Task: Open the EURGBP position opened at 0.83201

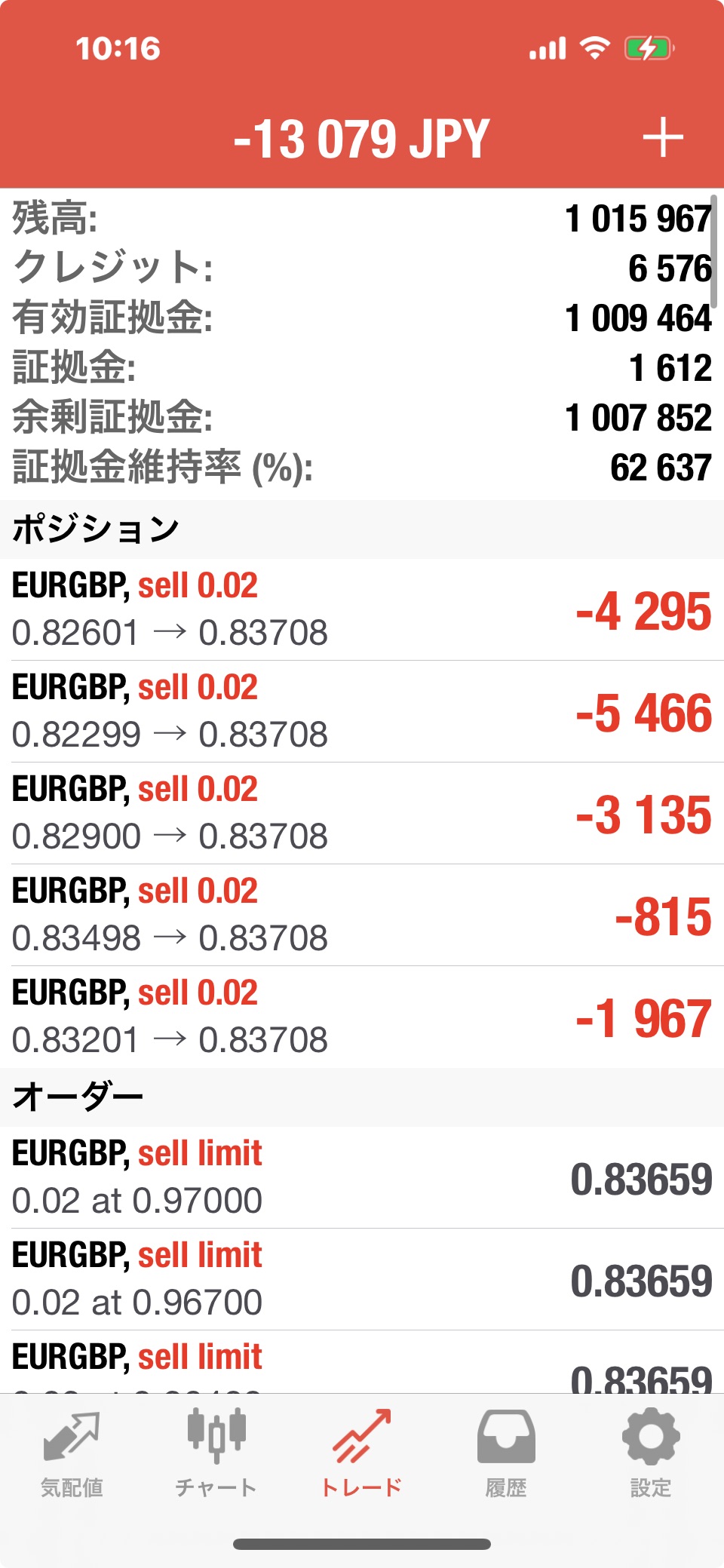Action: click(x=362, y=1017)
